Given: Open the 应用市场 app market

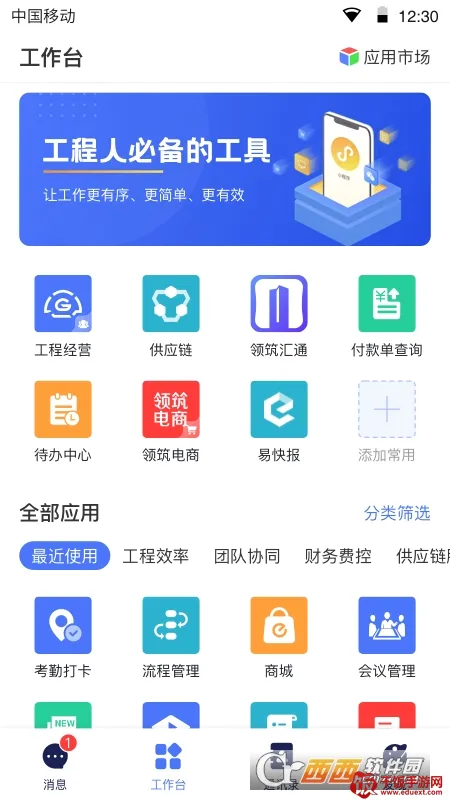Looking at the screenshot, I should tap(385, 57).
